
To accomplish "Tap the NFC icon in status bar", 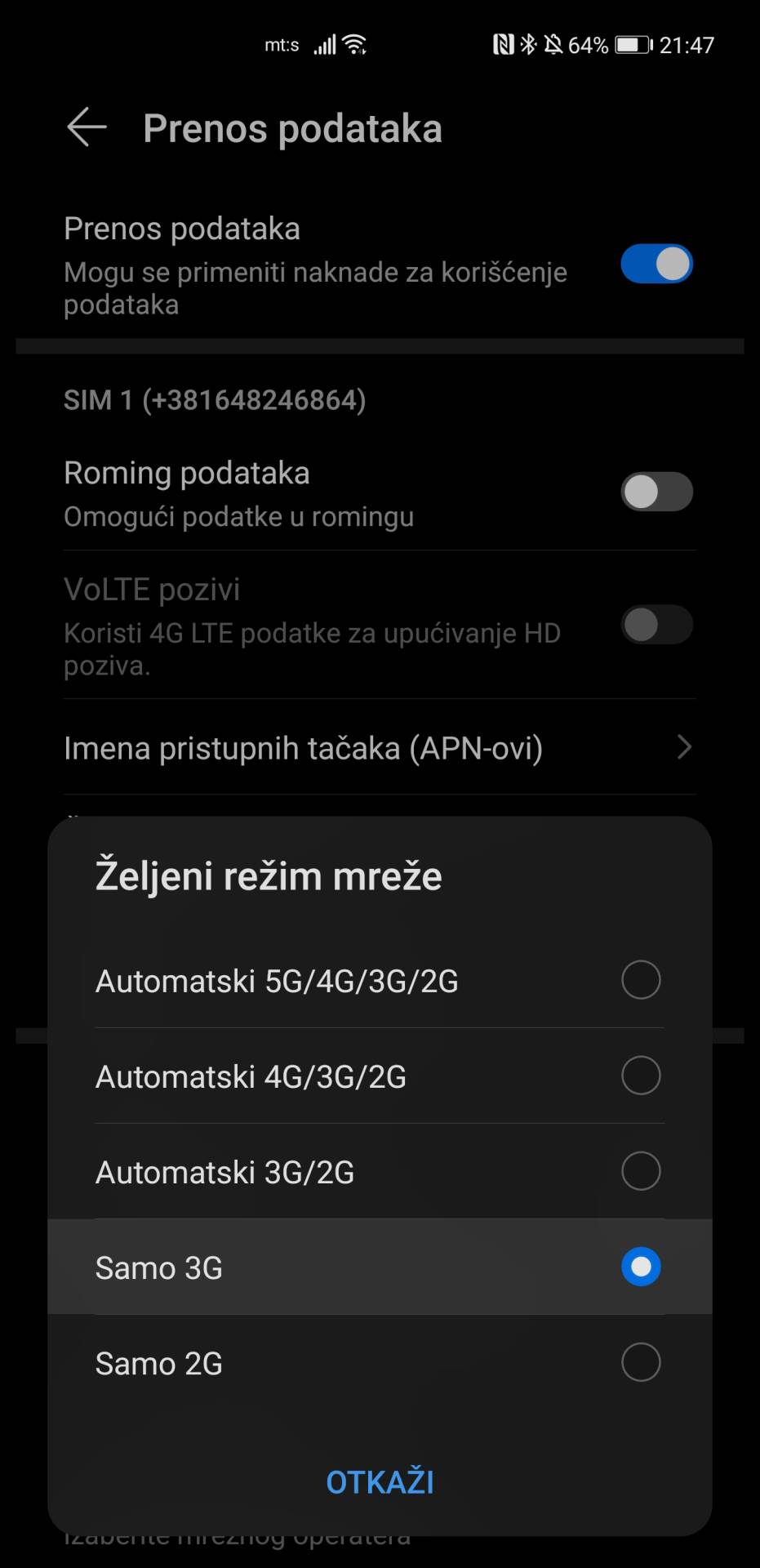I will [504, 45].
